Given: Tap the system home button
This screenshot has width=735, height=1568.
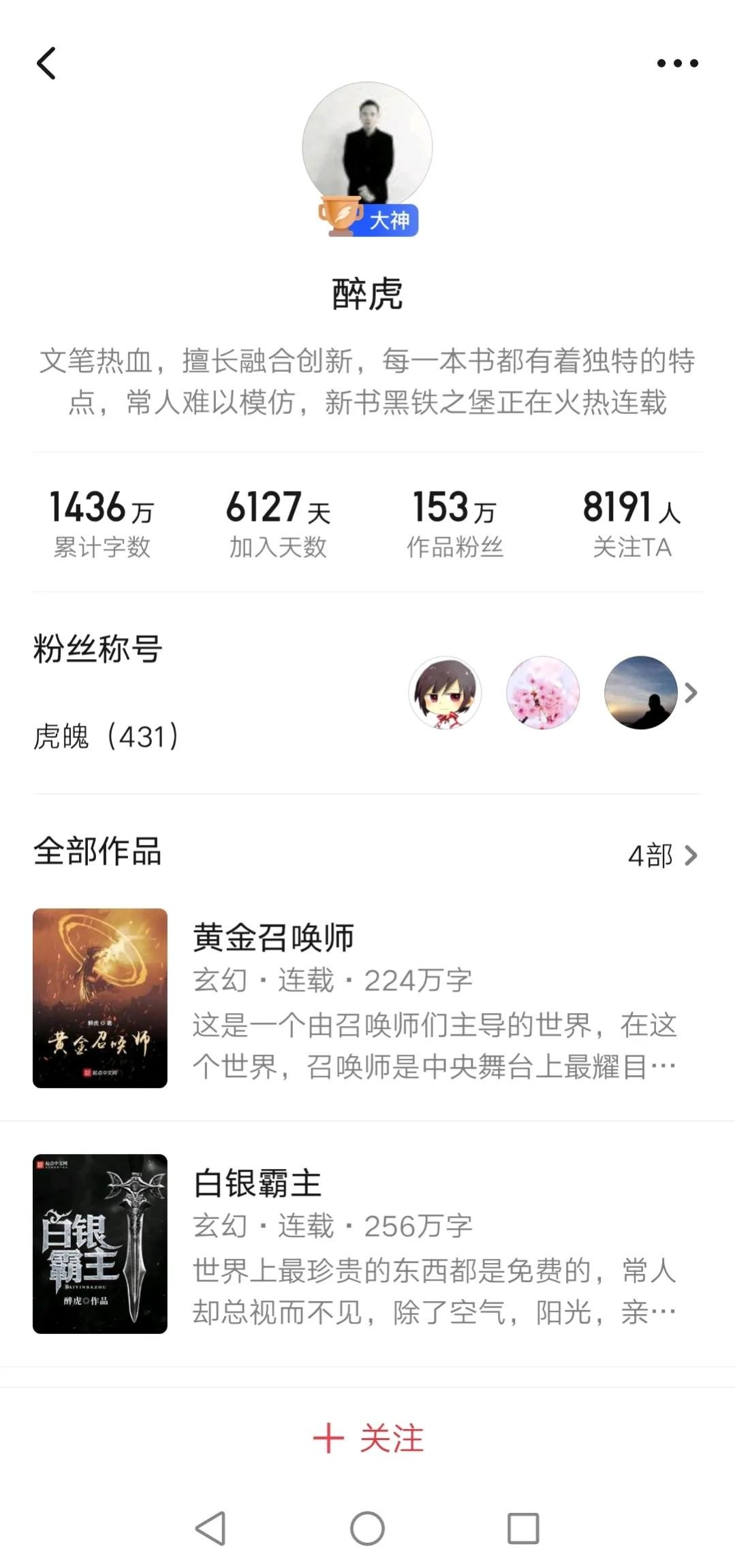Looking at the screenshot, I should tap(367, 1529).
